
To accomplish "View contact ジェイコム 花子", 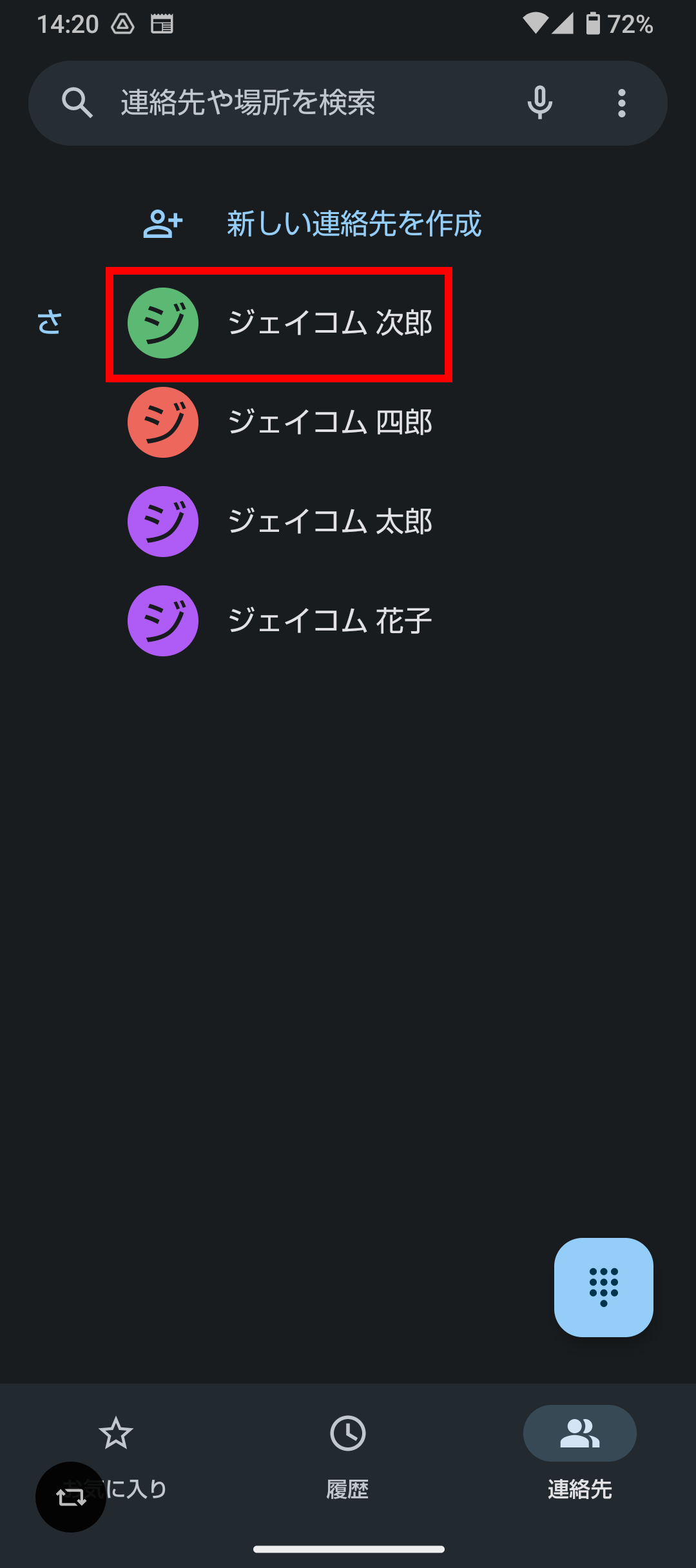I will pyautogui.click(x=348, y=621).
